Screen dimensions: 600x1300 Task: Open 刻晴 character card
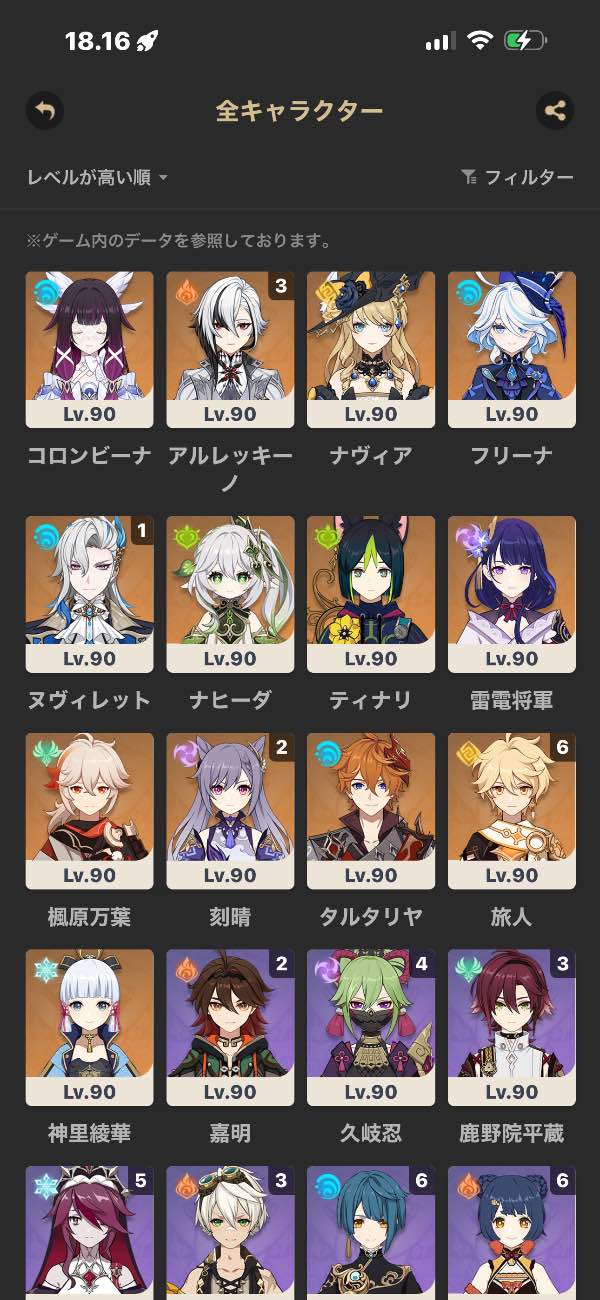(230, 810)
